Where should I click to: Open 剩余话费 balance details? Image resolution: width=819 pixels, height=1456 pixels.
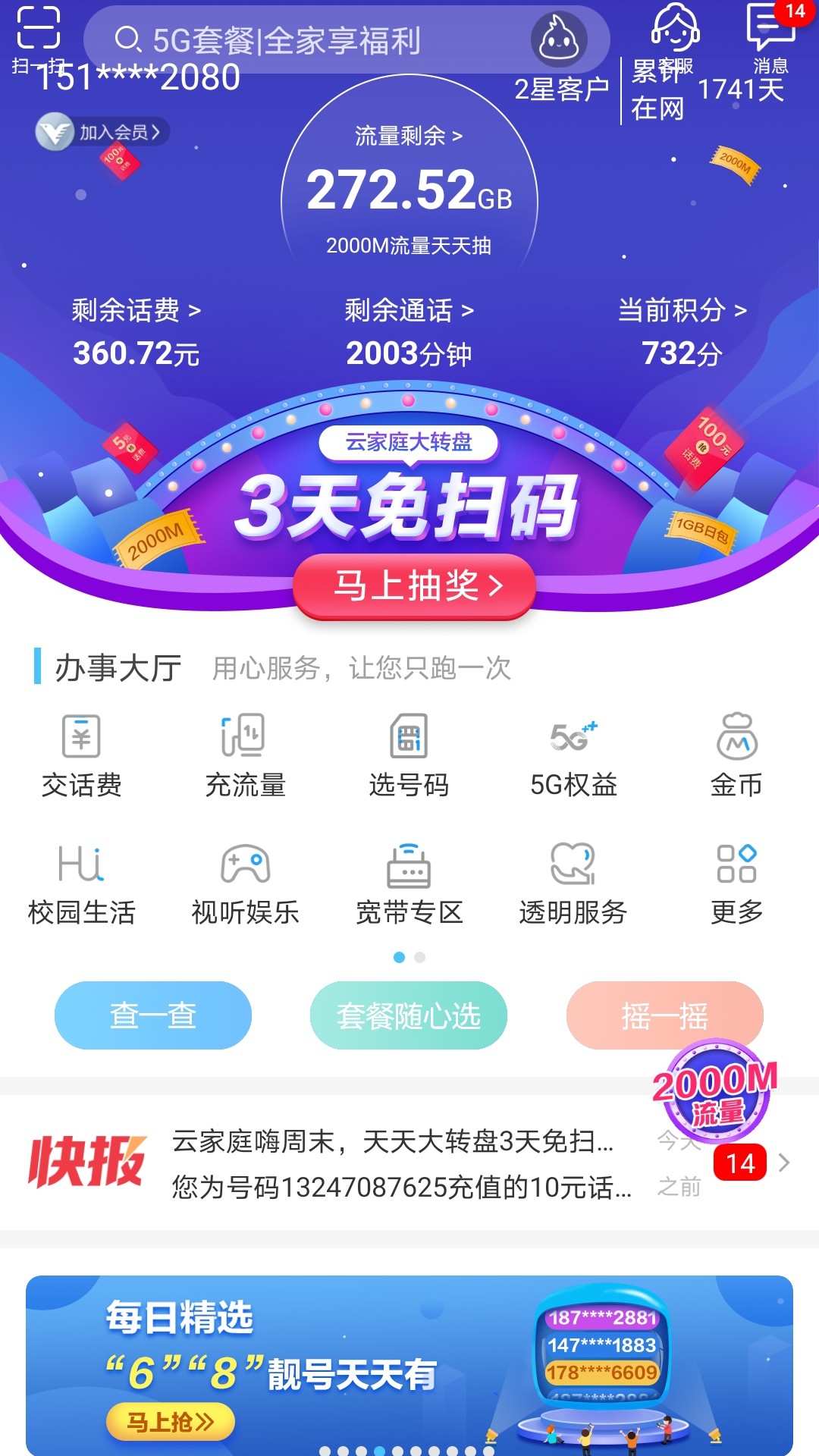136,310
